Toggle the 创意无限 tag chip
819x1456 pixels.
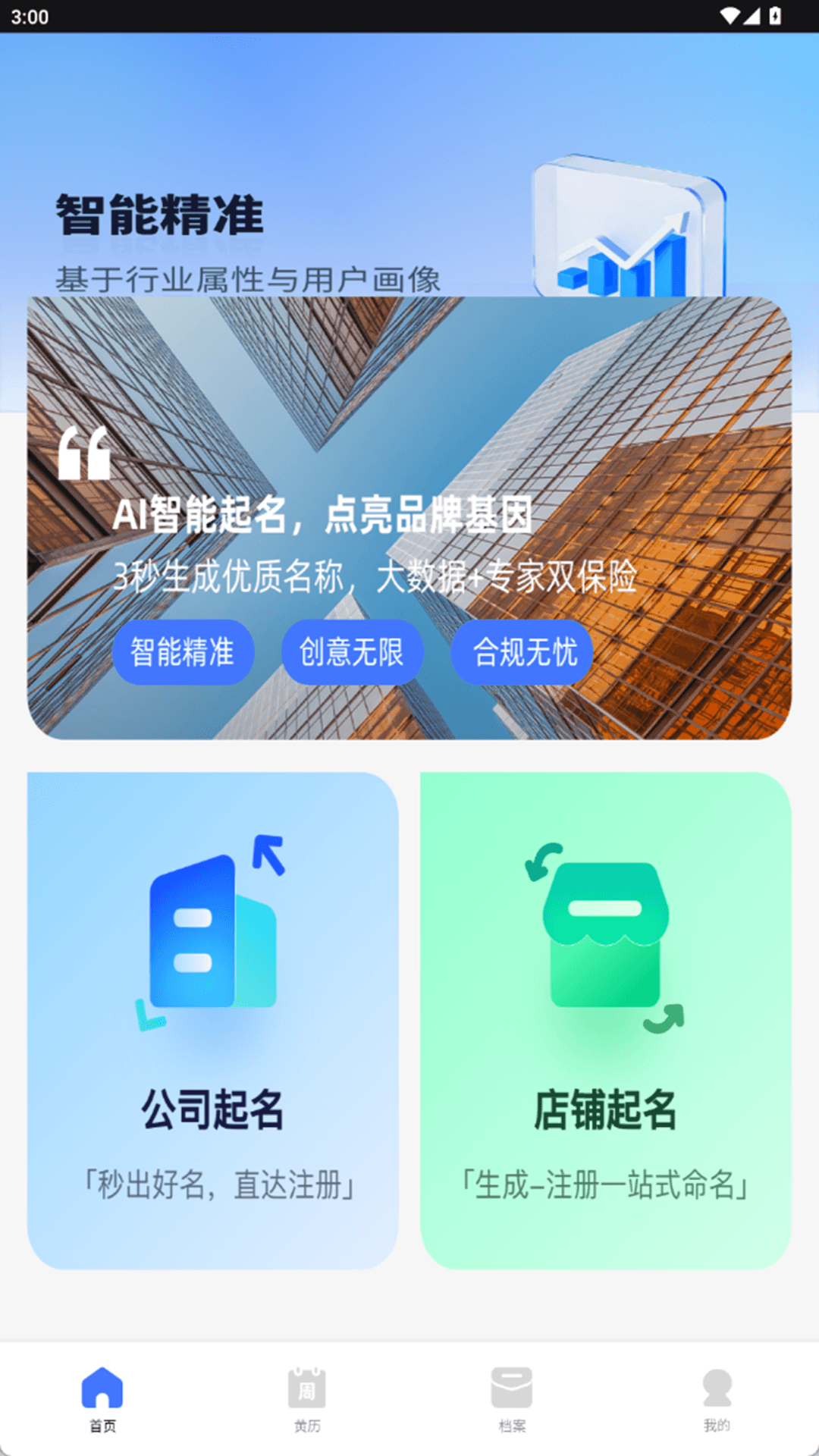[x=352, y=651]
